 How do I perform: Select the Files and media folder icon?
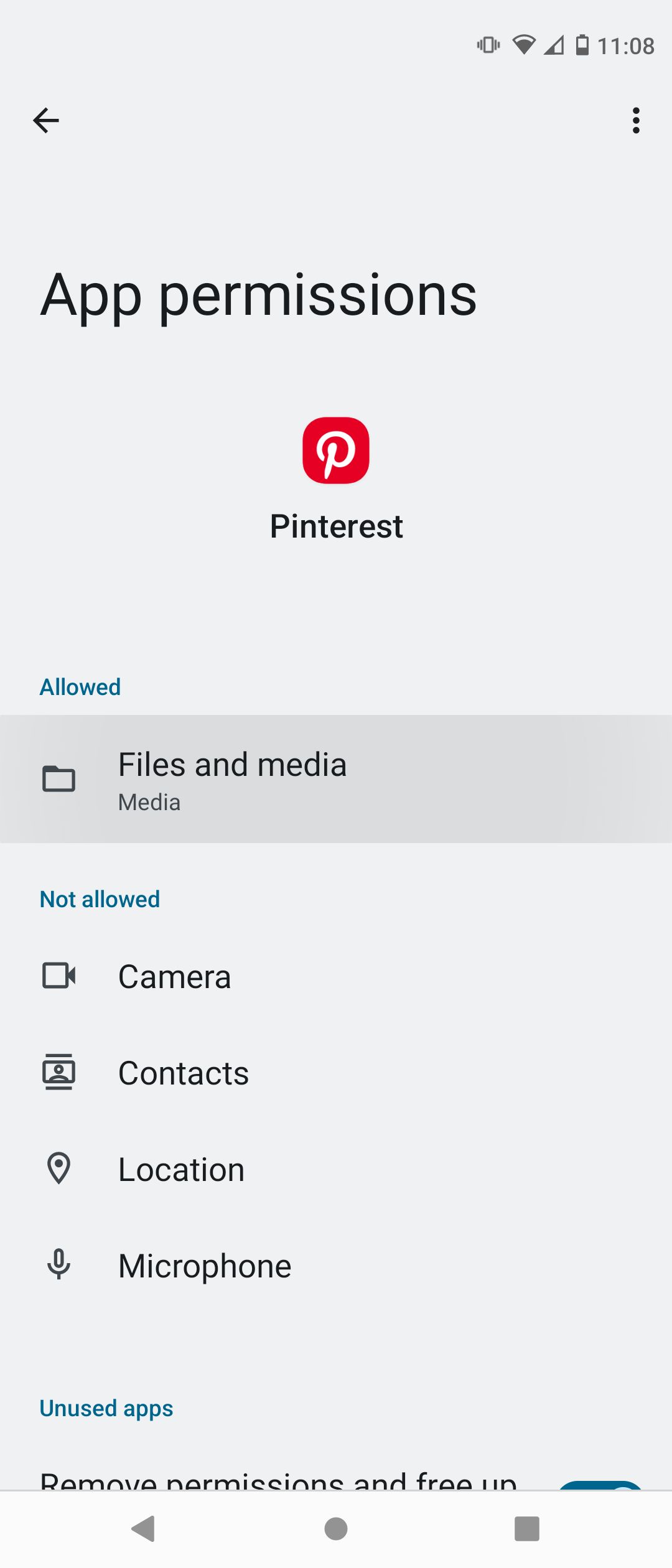point(58,779)
